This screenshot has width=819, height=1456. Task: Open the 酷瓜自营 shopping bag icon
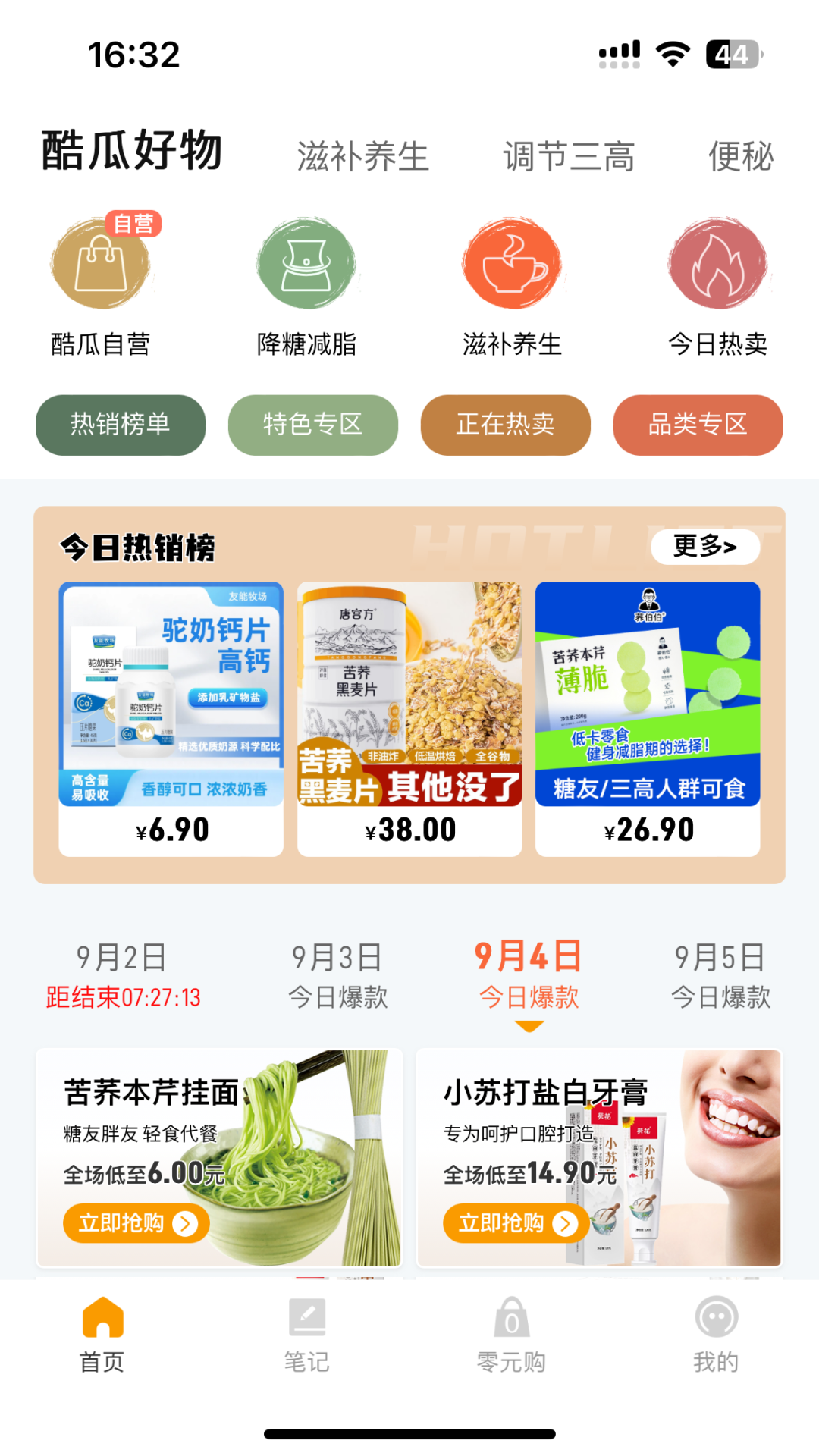[99, 265]
